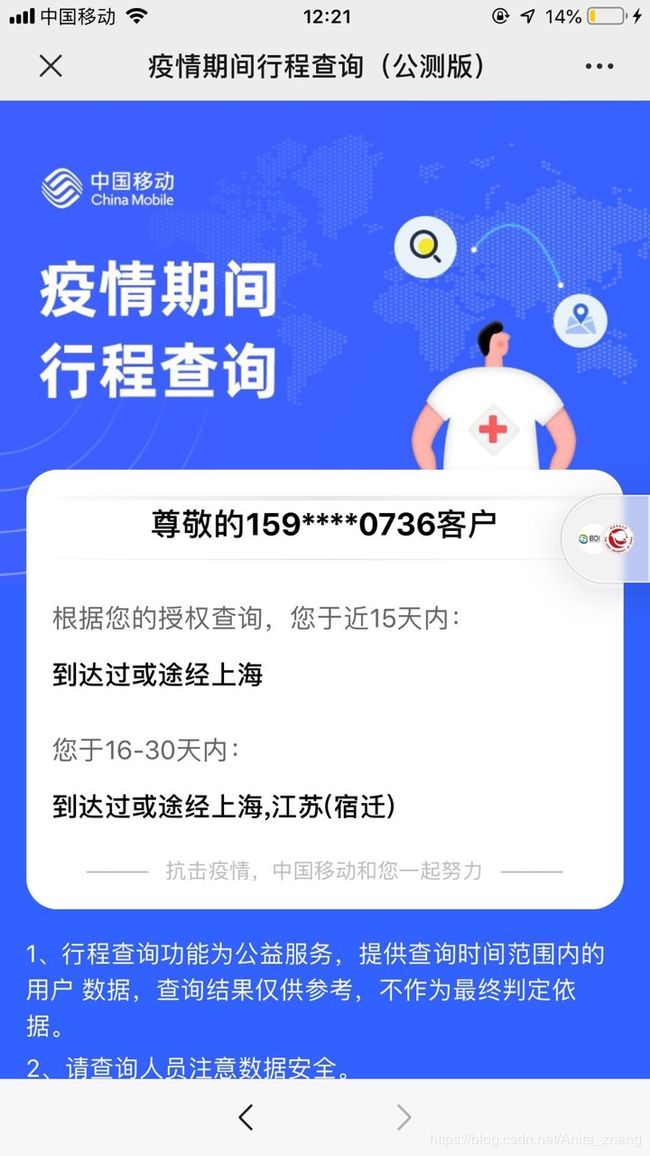This screenshot has width=650, height=1156.
Task: Close the itinerary query web page
Action: pos(50,66)
